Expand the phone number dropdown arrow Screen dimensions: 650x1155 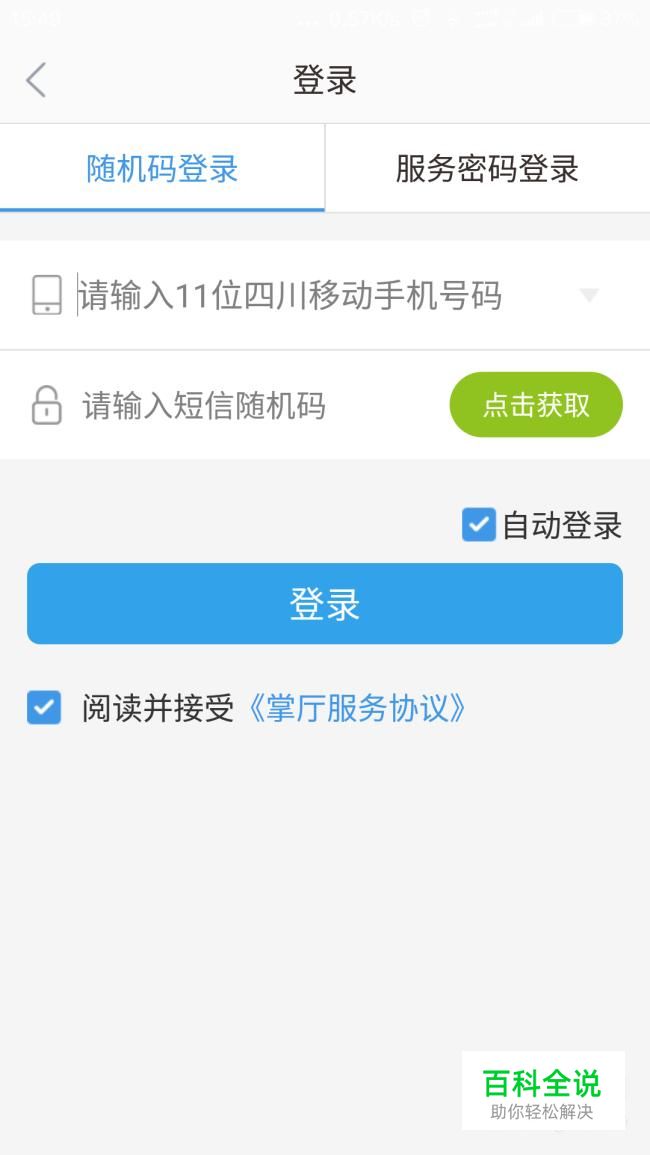(589, 296)
